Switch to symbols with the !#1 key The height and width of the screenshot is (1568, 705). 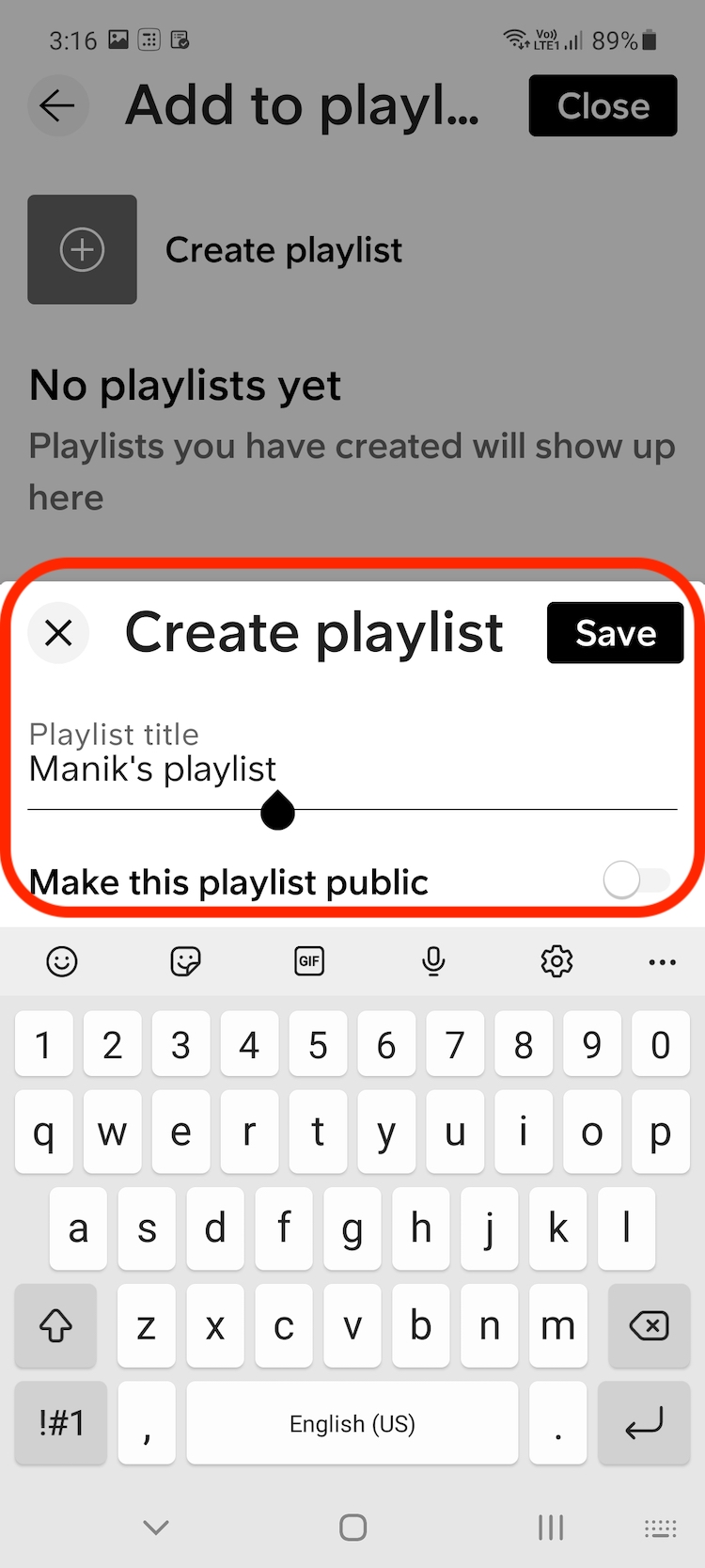pos(60,1423)
